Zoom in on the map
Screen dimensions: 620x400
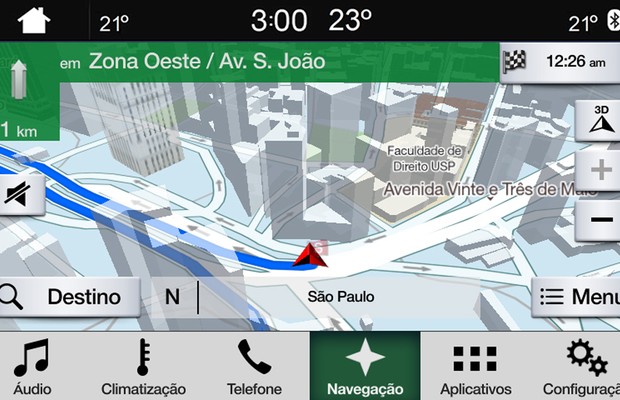pos(600,170)
